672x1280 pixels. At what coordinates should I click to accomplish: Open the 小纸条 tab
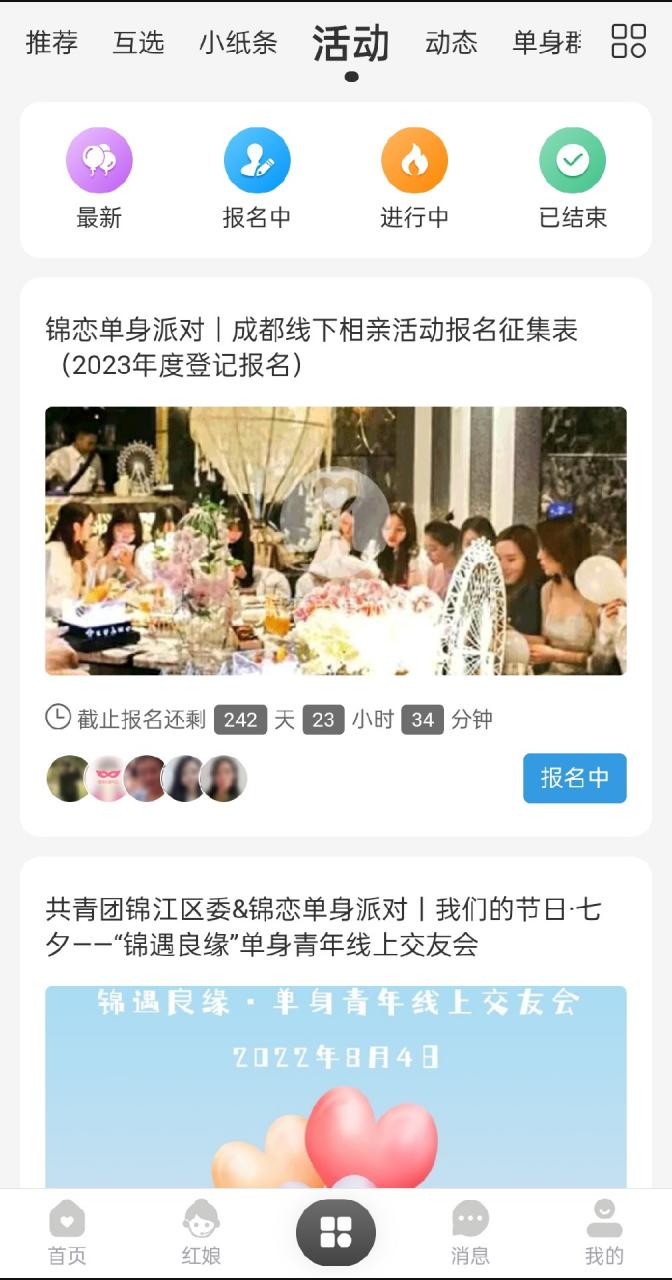click(238, 43)
